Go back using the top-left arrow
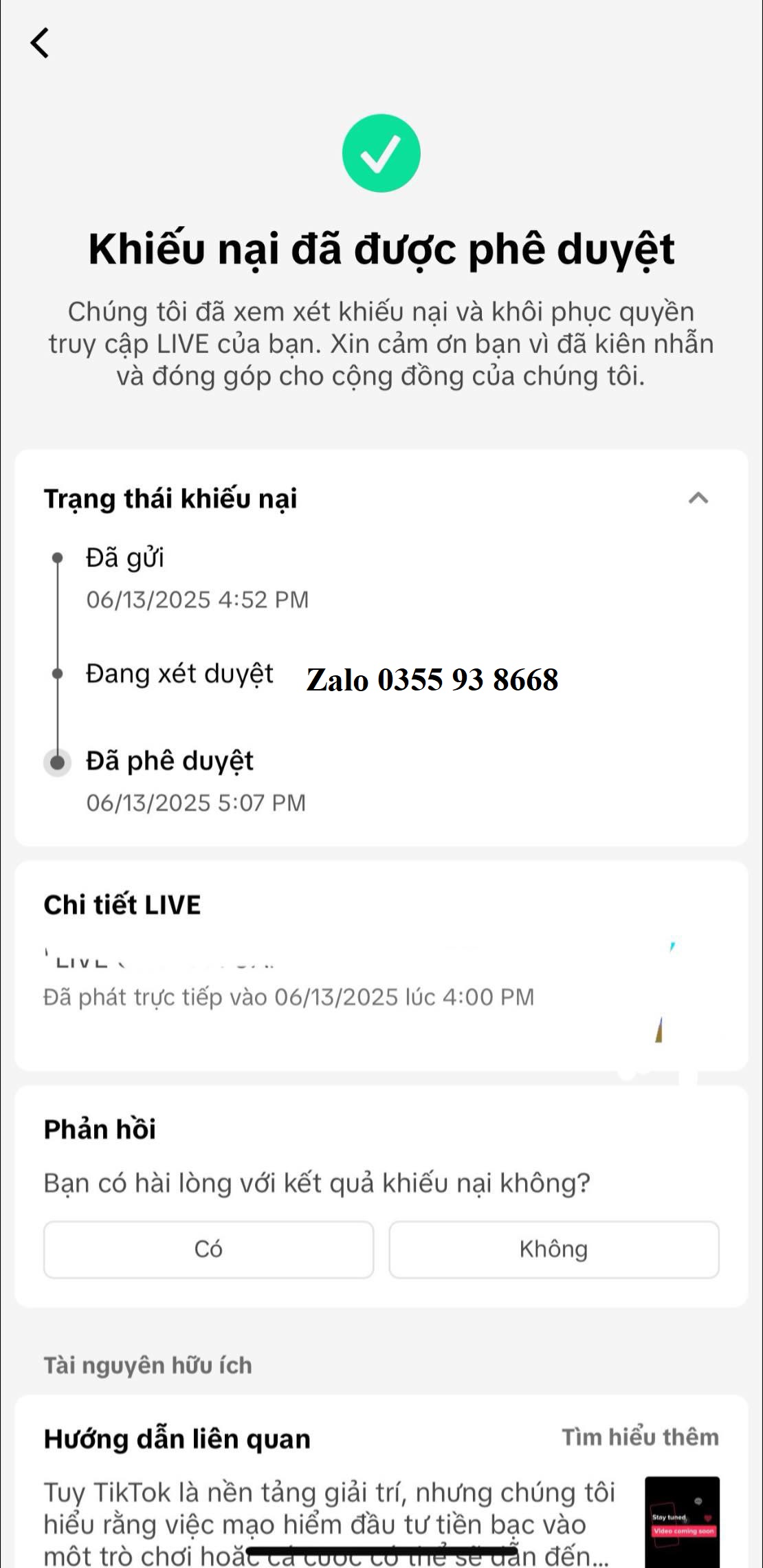 click(x=40, y=43)
